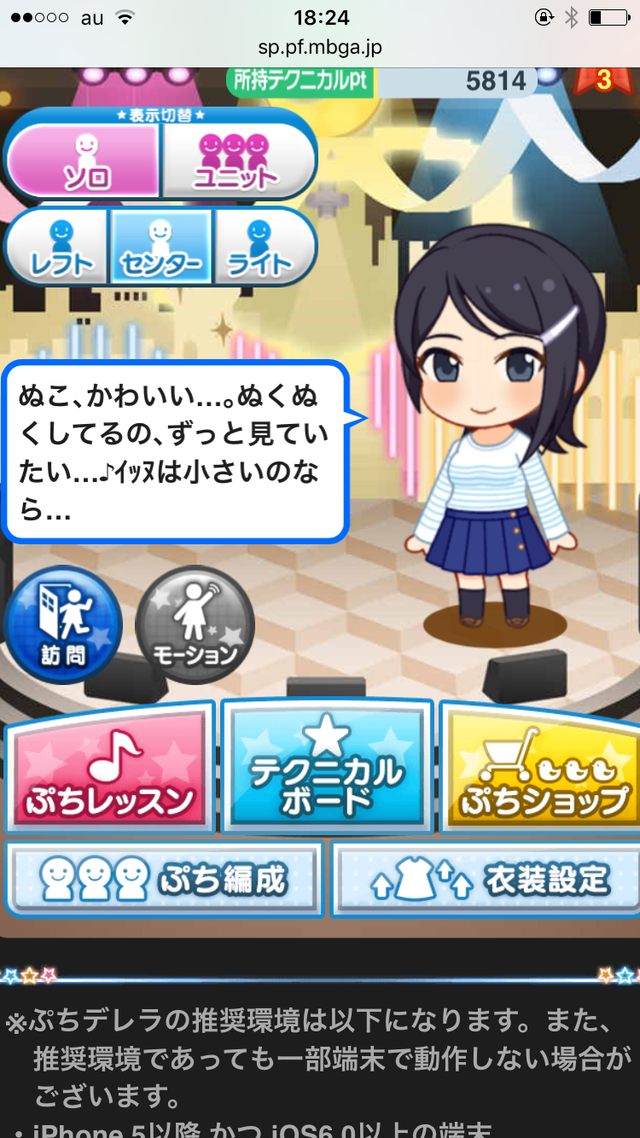Switch display to ユニット mode

[236, 161]
